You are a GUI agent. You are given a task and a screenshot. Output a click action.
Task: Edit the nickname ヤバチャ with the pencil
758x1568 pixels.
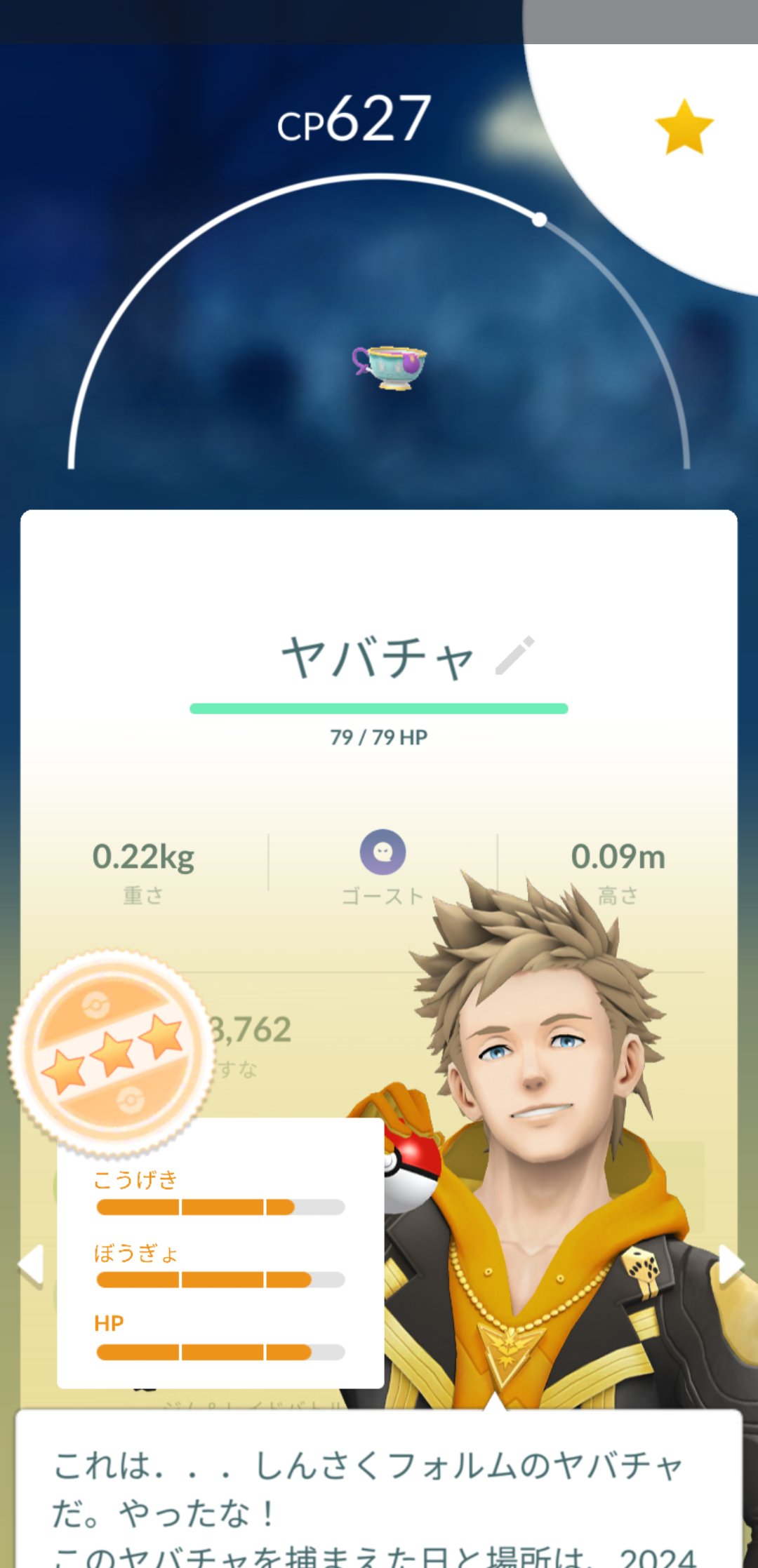[x=514, y=656]
